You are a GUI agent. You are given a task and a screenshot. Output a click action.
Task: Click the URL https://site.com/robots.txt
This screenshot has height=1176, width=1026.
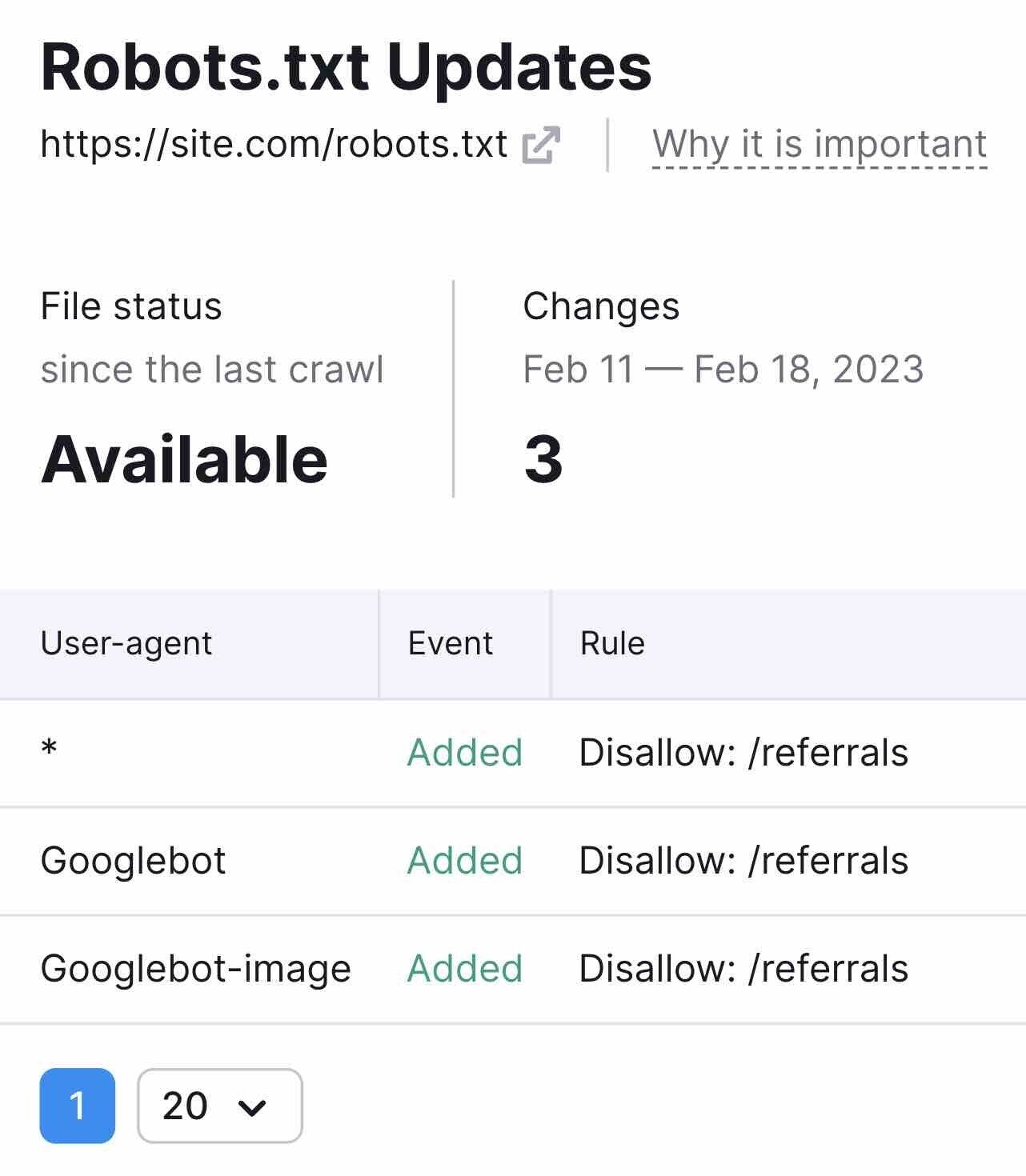[273, 143]
